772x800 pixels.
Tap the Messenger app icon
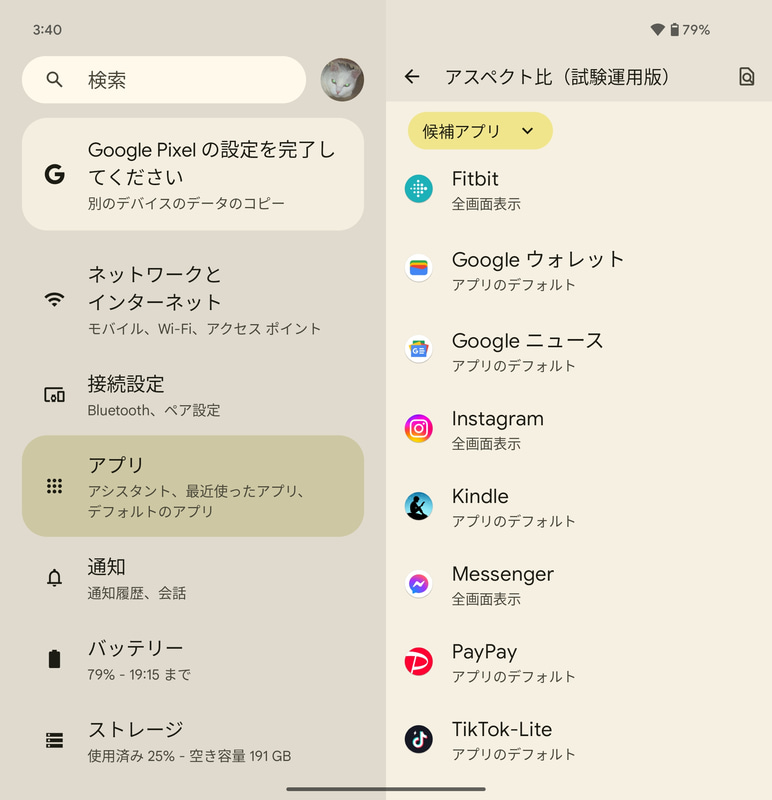pos(419,585)
